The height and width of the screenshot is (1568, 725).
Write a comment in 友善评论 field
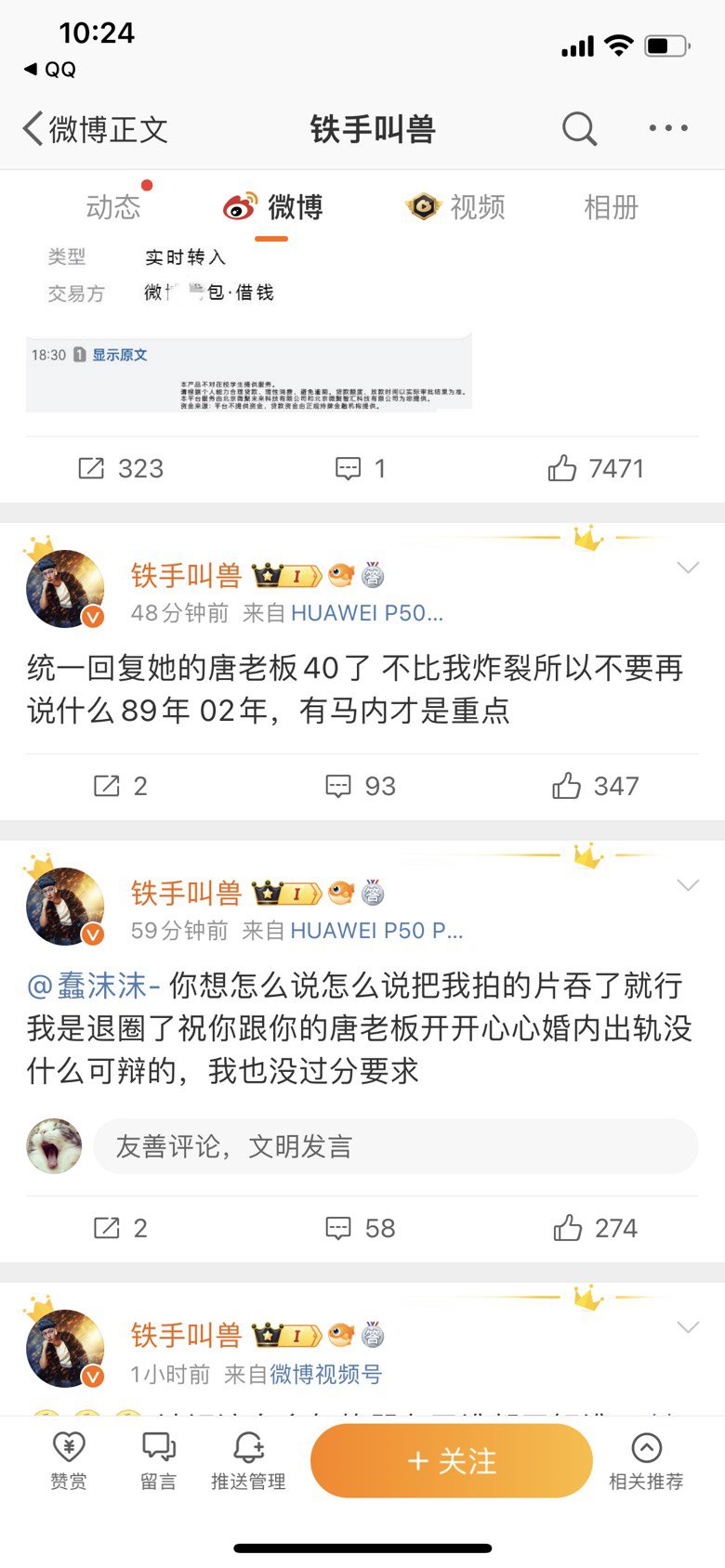tap(395, 1146)
